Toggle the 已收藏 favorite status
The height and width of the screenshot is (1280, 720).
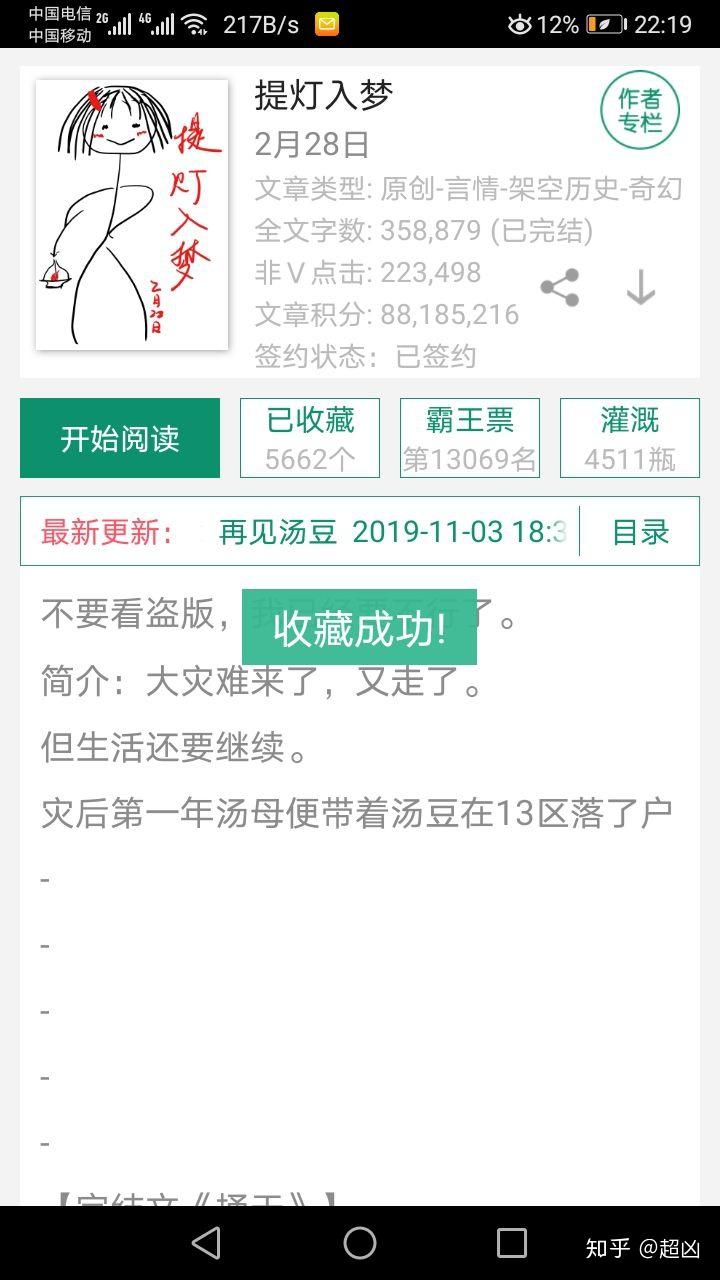310,437
